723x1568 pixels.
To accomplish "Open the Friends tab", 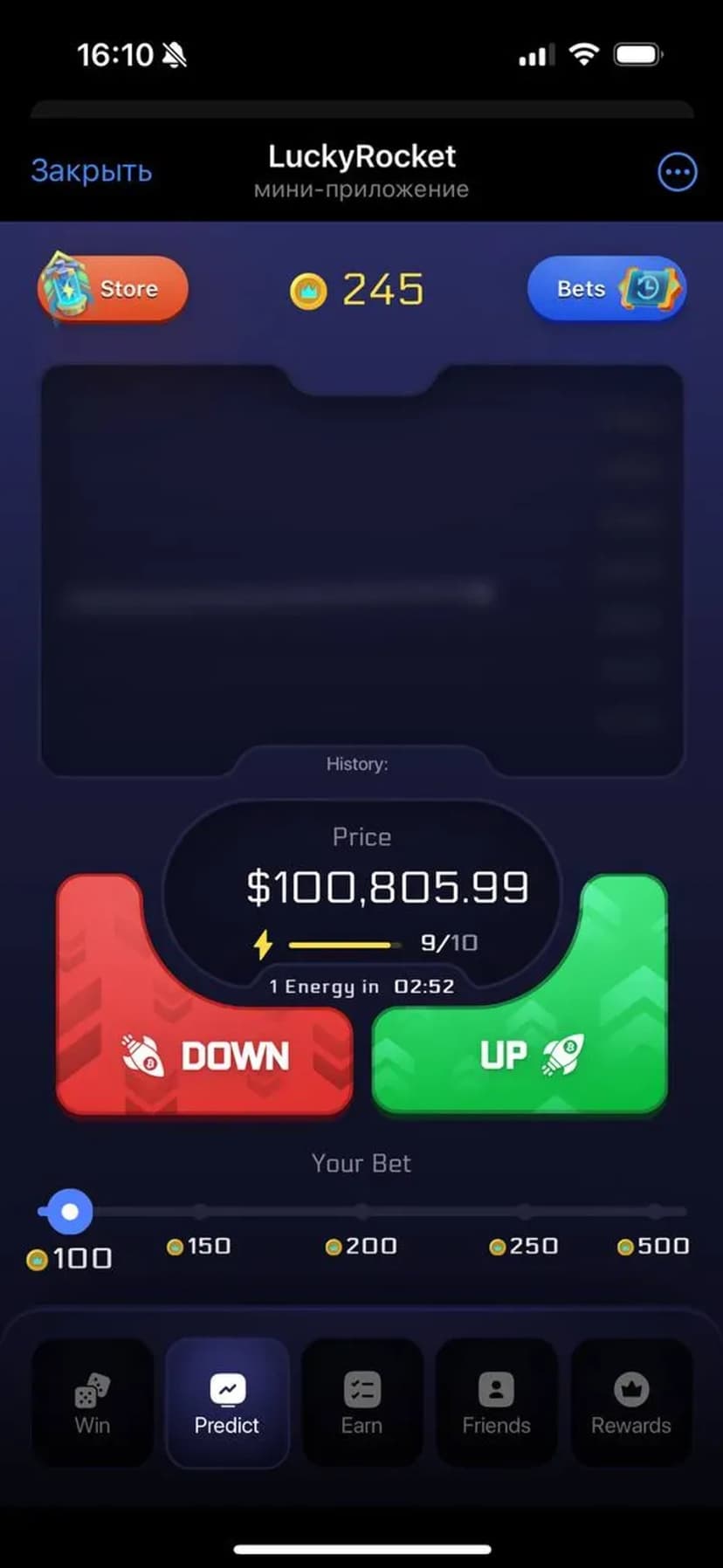I will (496, 1402).
